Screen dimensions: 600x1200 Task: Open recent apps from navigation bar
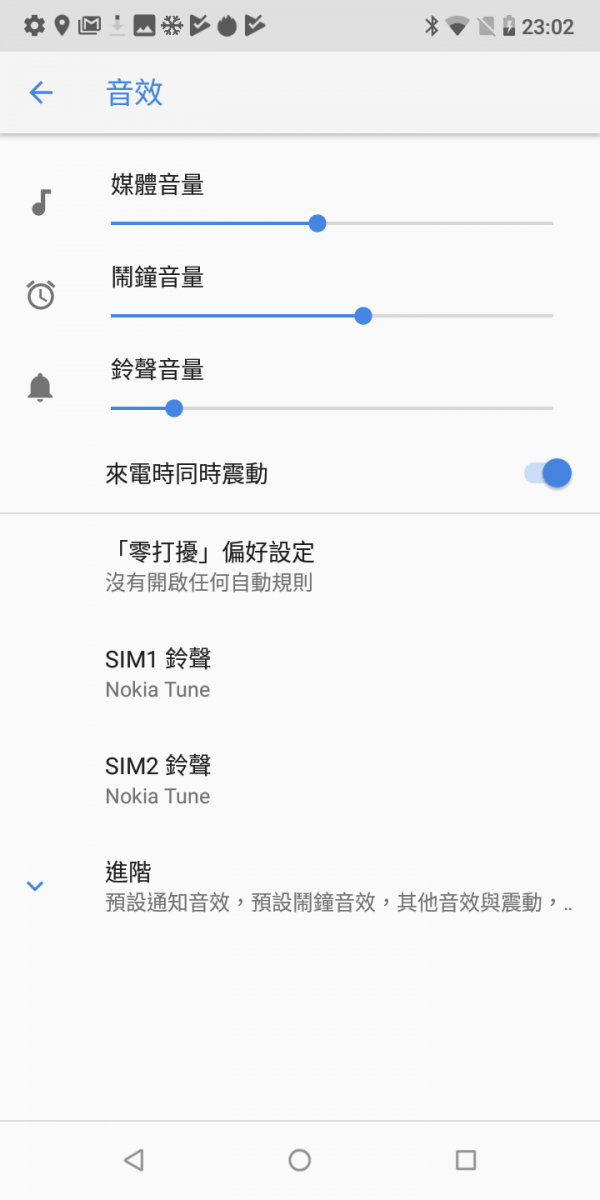[465, 1160]
